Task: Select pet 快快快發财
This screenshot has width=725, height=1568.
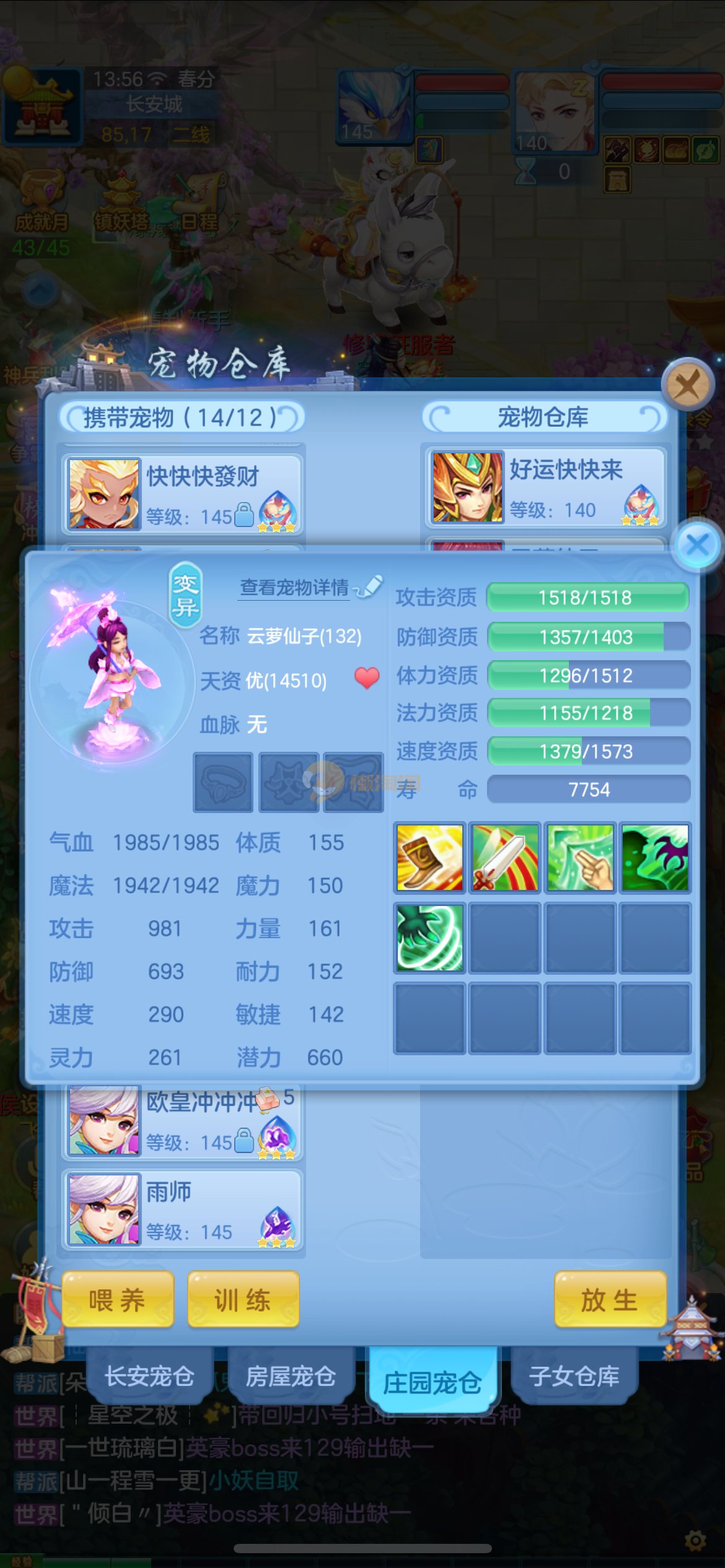Action: [x=182, y=494]
